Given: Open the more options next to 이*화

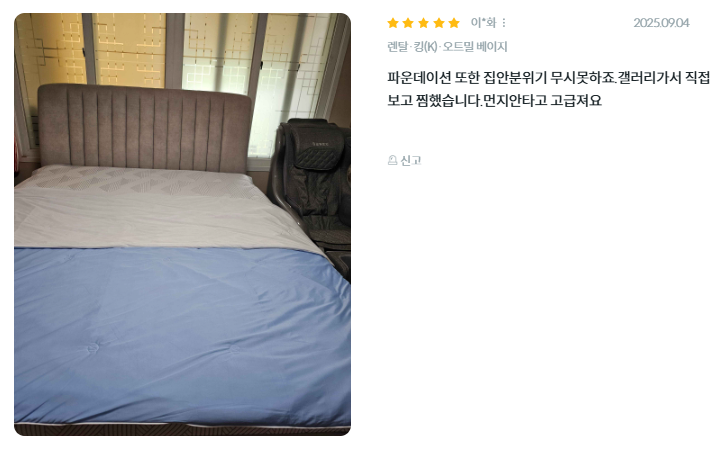Looking at the screenshot, I should 504,23.
